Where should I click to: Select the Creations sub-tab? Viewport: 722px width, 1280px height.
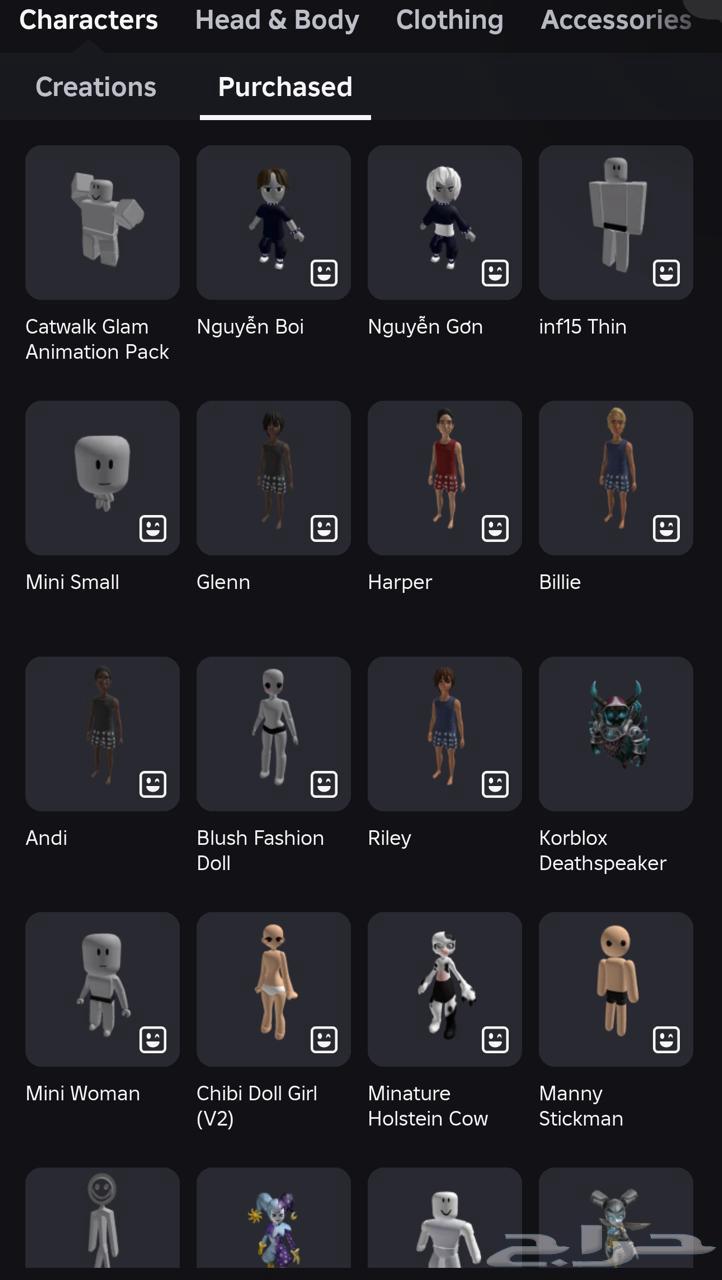[96, 87]
